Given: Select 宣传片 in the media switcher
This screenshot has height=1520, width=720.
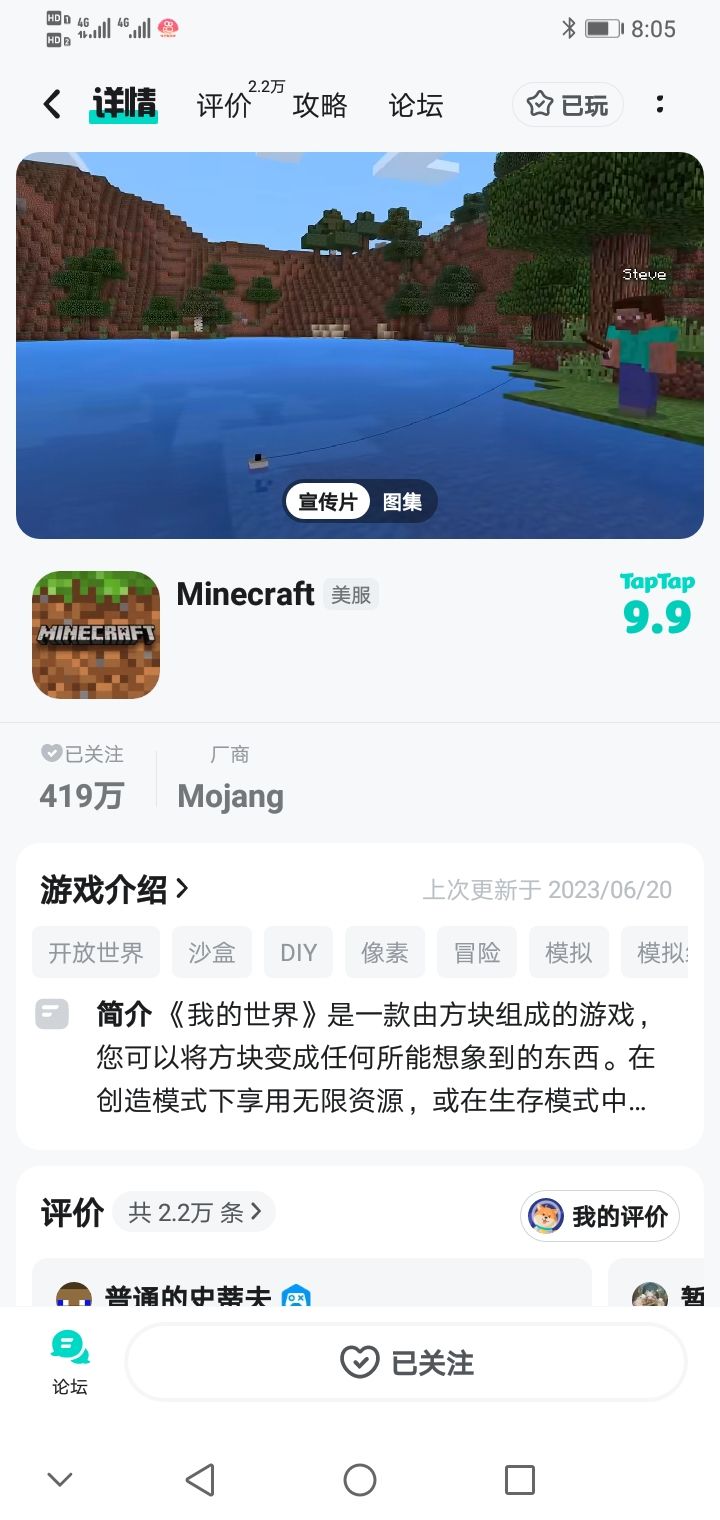Looking at the screenshot, I should (x=327, y=502).
